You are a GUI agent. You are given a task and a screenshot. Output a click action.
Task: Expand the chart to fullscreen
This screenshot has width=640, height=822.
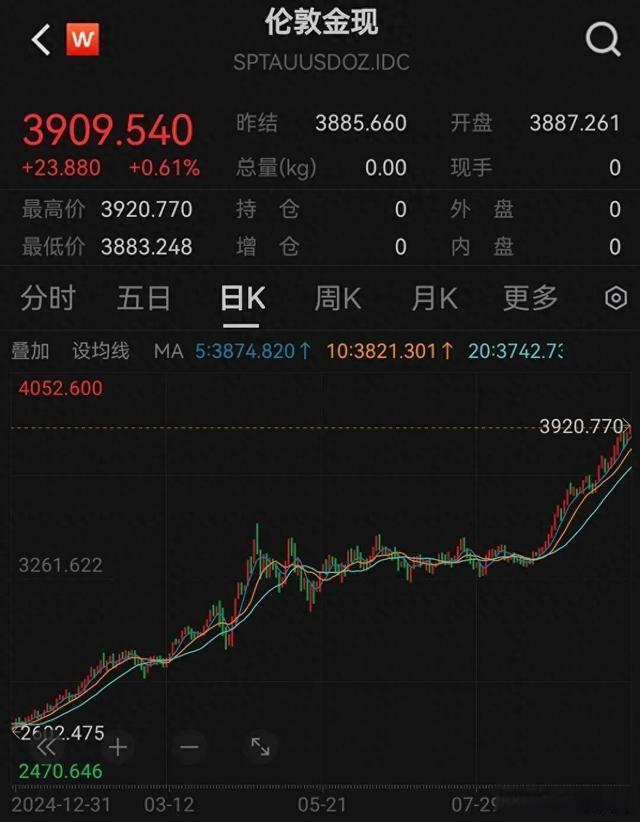[x=260, y=746]
